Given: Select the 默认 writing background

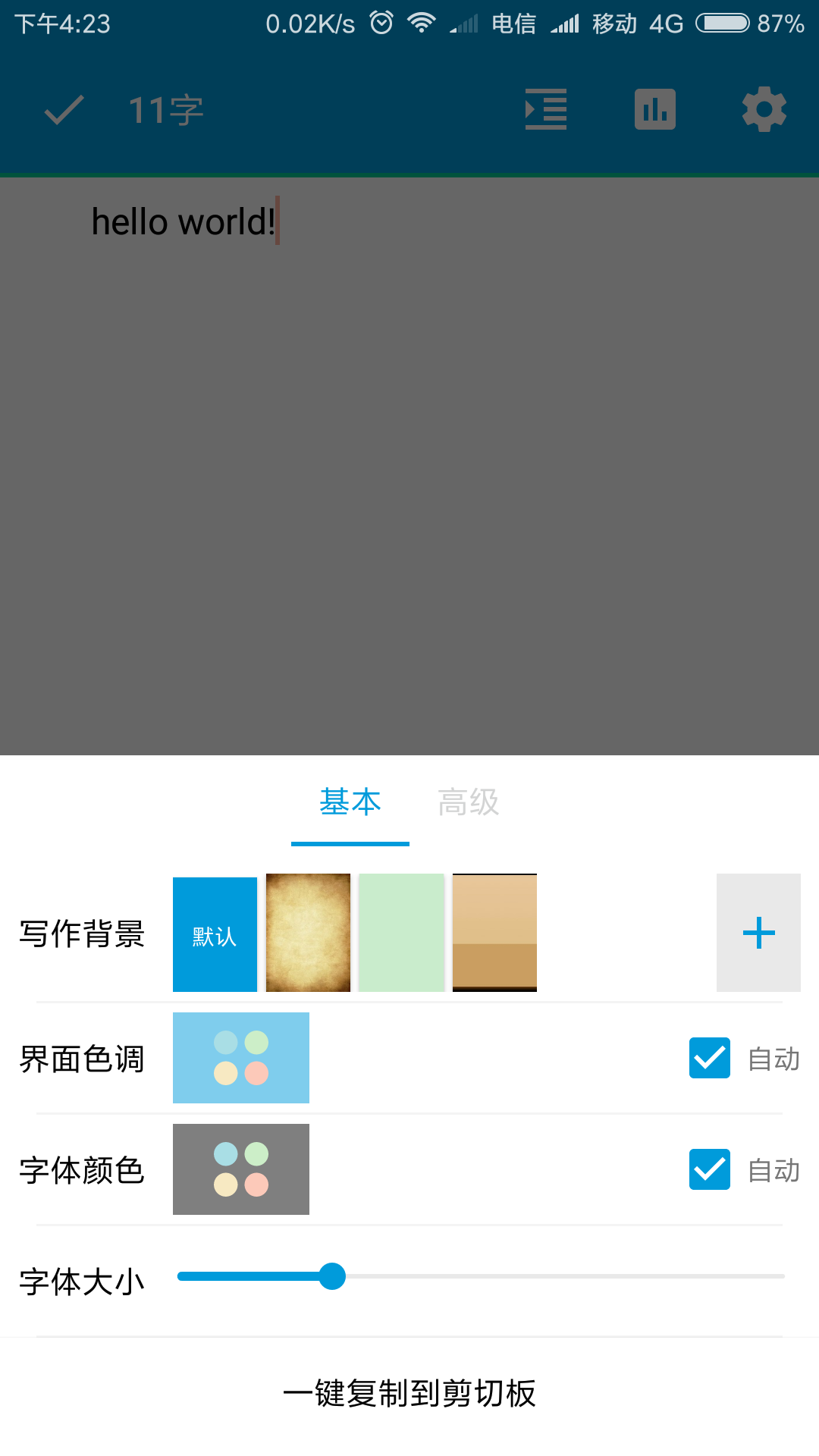Looking at the screenshot, I should click(215, 934).
